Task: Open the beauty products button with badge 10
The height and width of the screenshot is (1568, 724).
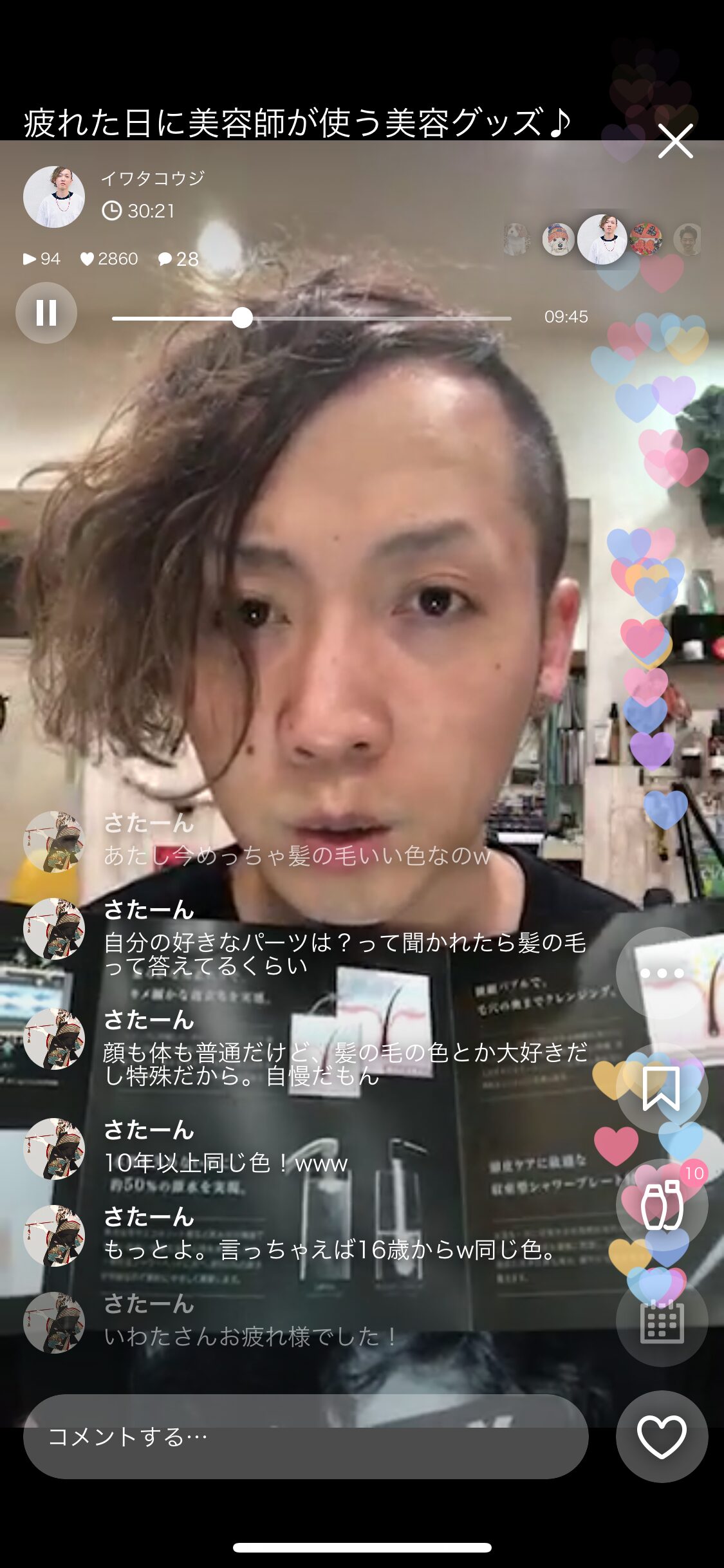Action: [662, 1205]
